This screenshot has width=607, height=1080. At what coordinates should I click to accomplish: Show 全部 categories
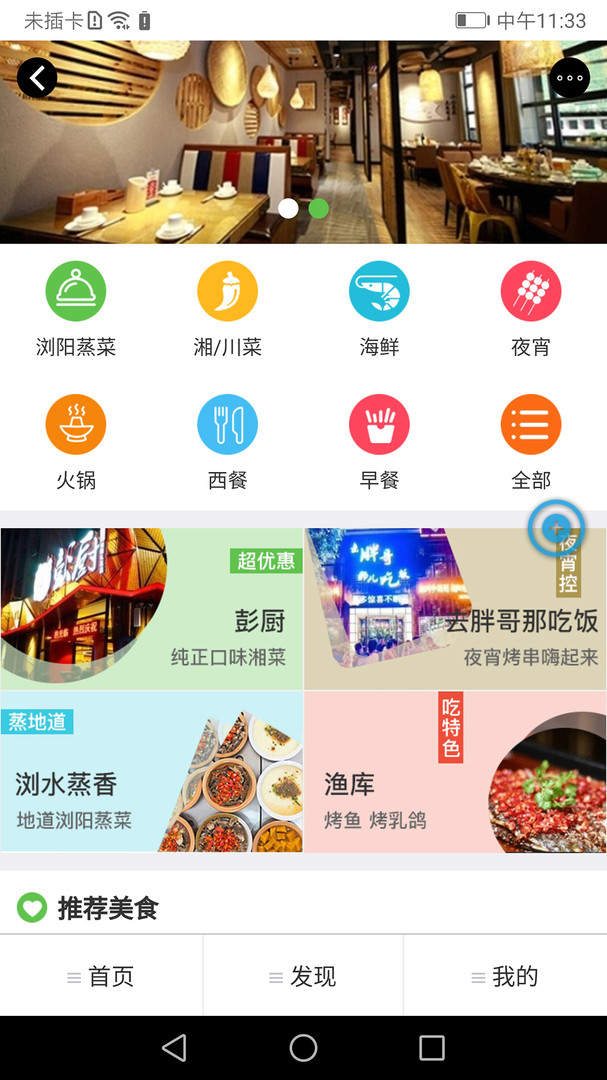531,442
